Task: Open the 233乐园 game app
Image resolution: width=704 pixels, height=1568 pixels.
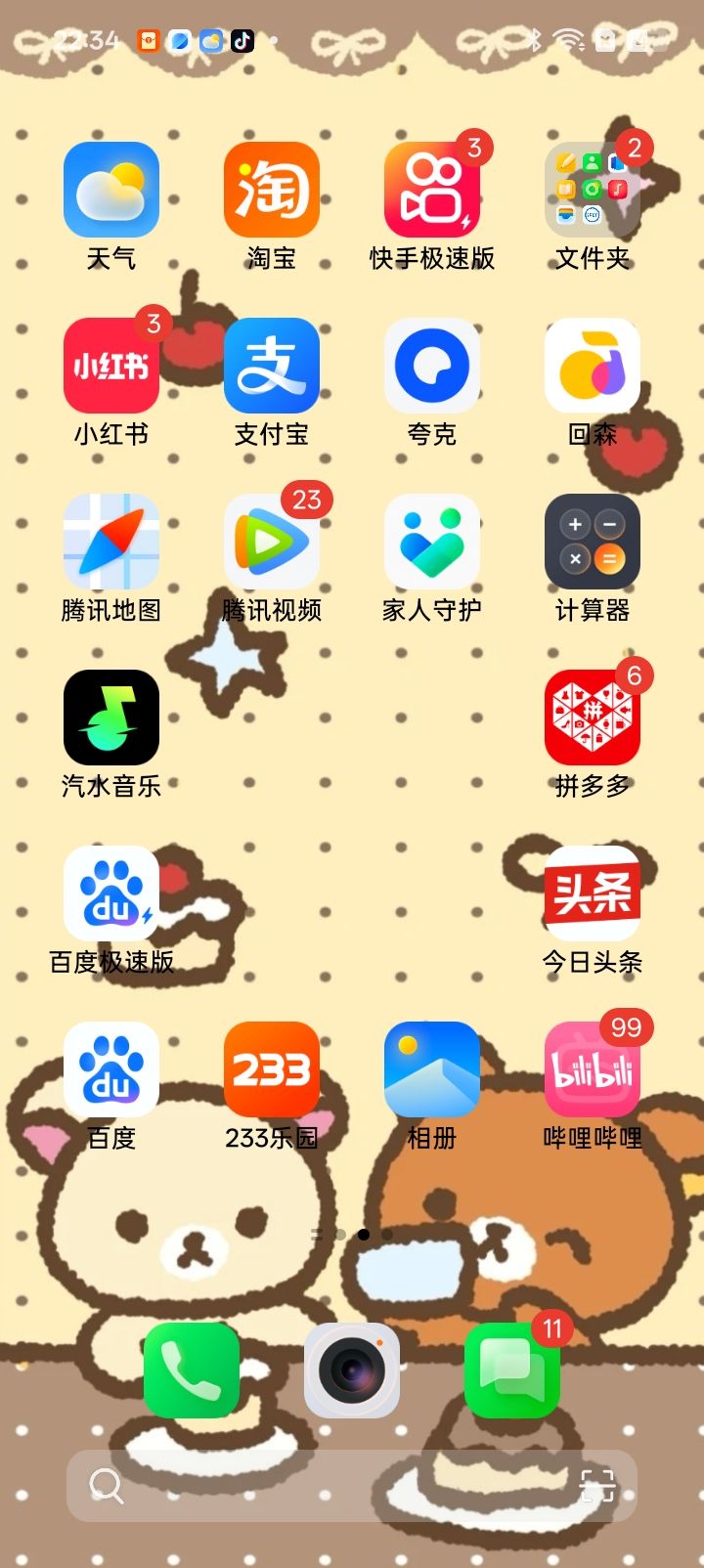Action: pyautogui.click(x=271, y=1068)
